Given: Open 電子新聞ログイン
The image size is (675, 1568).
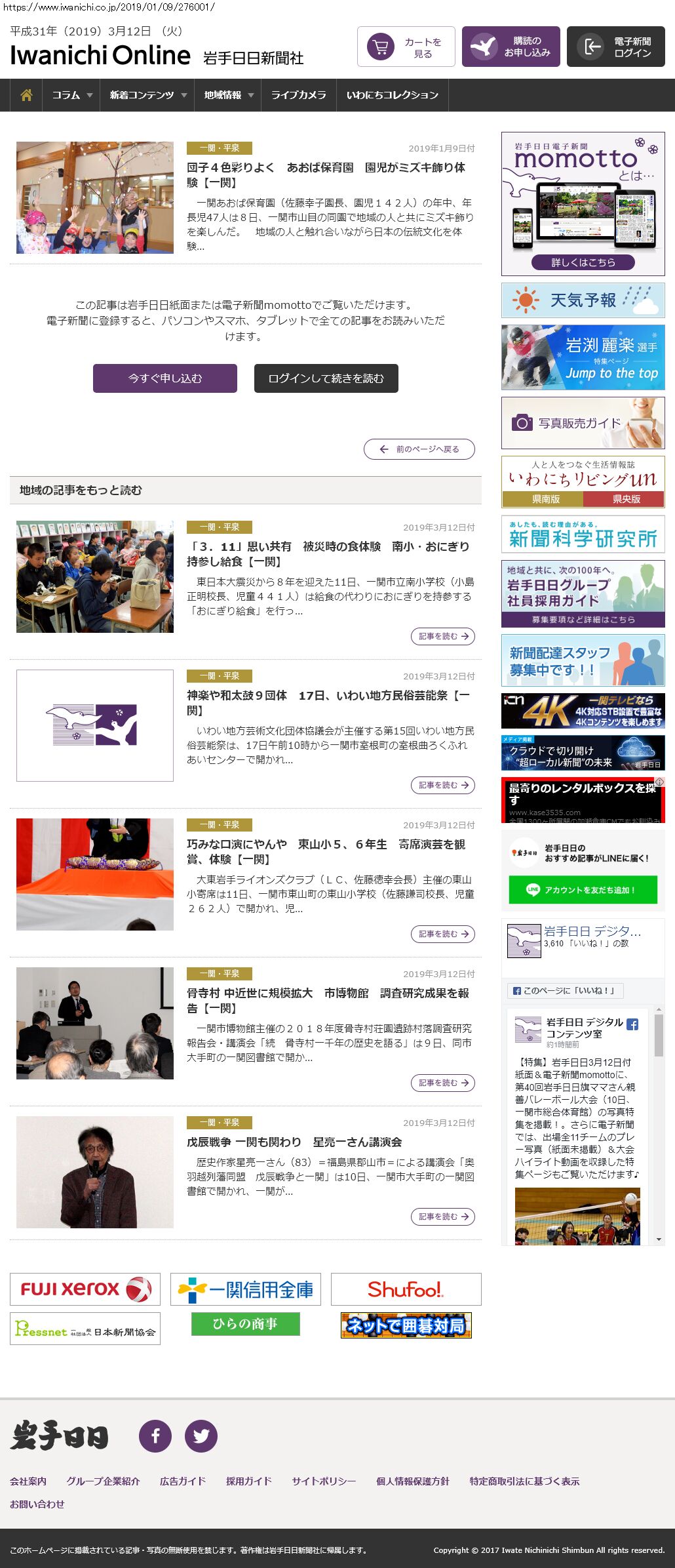Looking at the screenshot, I should tap(615, 47).
